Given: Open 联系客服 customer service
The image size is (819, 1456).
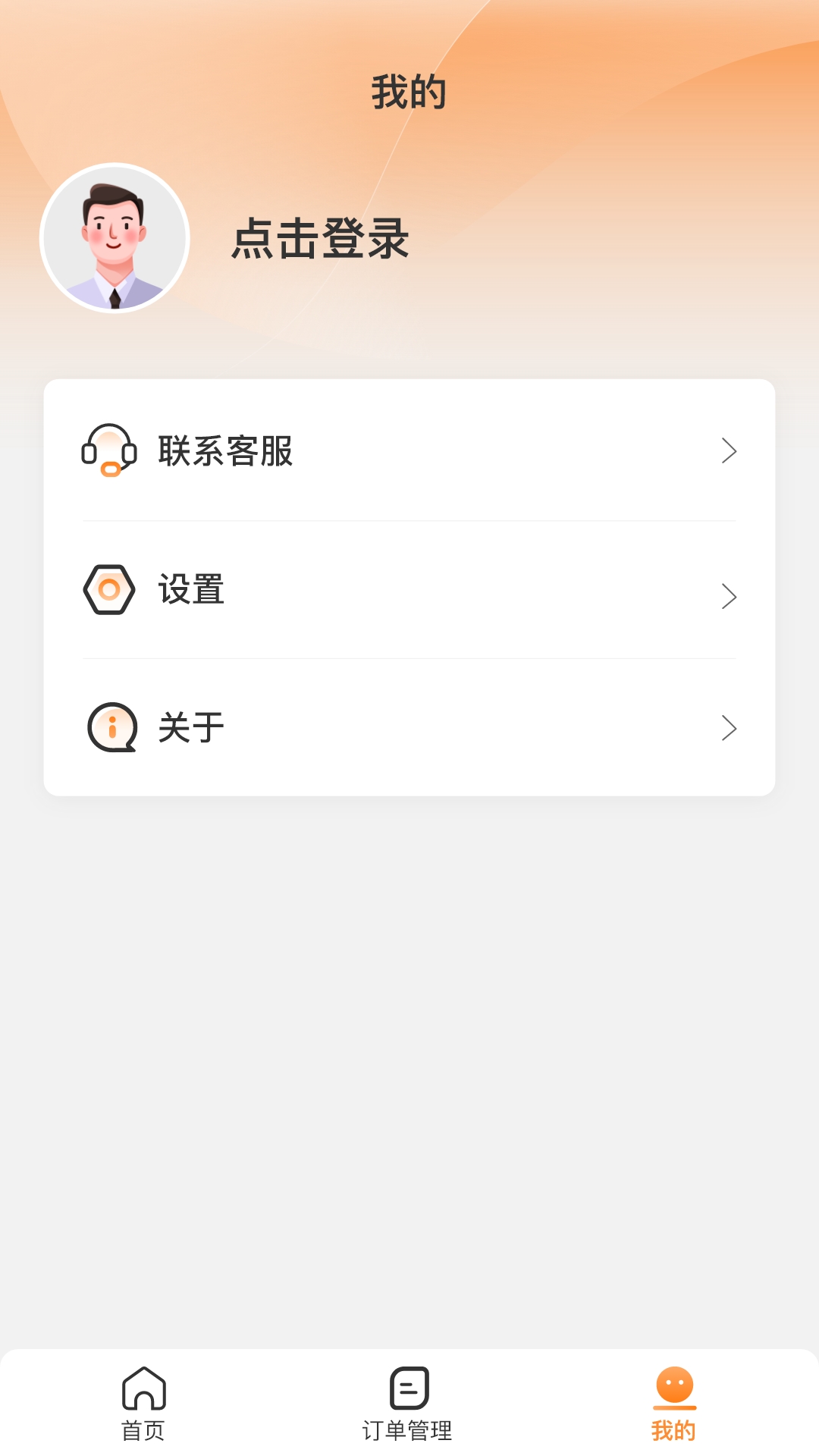Looking at the screenshot, I should pyautogui.click(x=409, y=451).
